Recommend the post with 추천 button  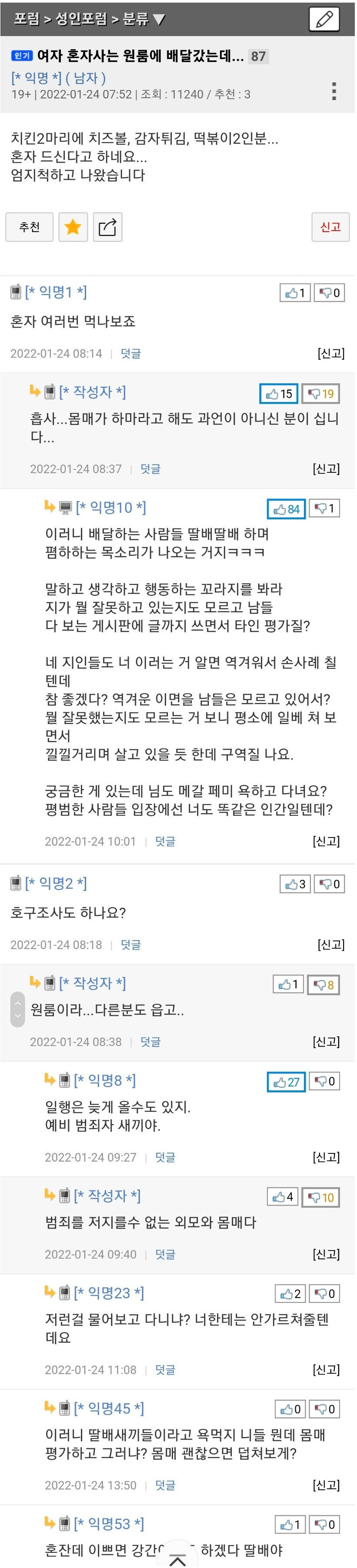tap(29, 227)
